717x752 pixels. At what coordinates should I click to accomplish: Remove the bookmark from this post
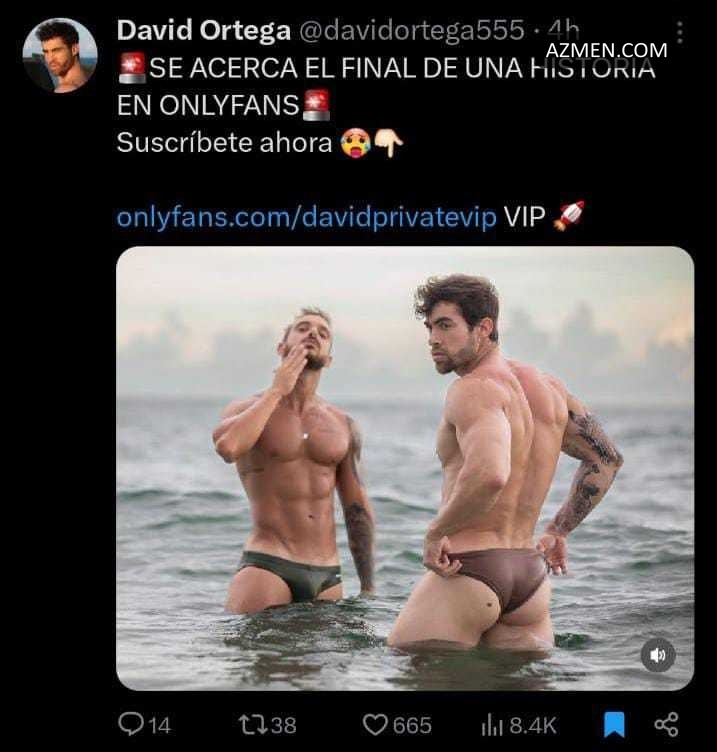(x=616, y=724)
